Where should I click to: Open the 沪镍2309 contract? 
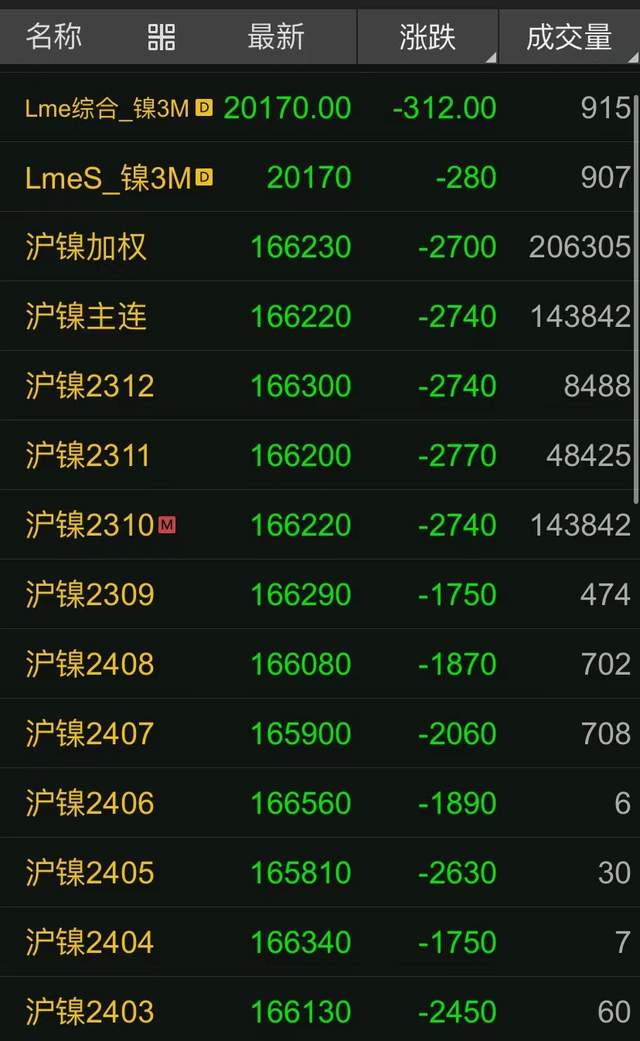click(x=90, y=595)
